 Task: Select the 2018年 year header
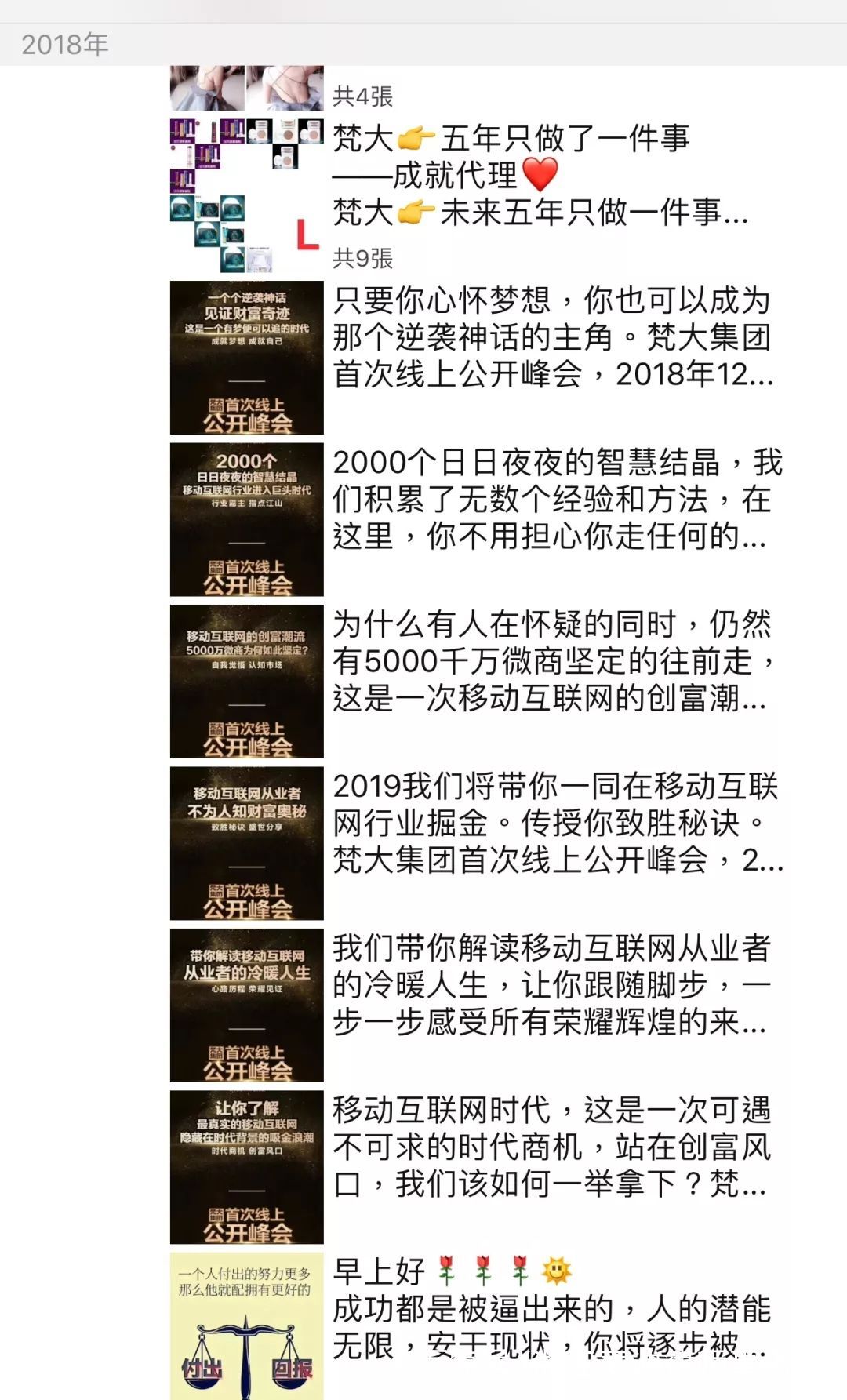click(x=64, y=45)
